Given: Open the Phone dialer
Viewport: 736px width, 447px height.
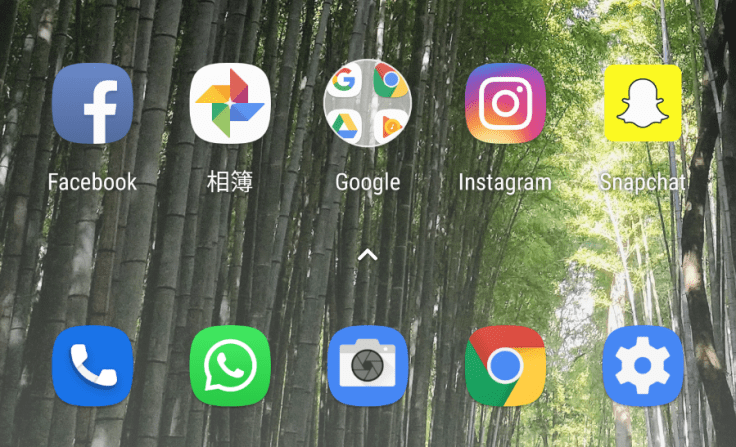Looking at the screenshot, I should pyautogui.click(x=92, y=366).
